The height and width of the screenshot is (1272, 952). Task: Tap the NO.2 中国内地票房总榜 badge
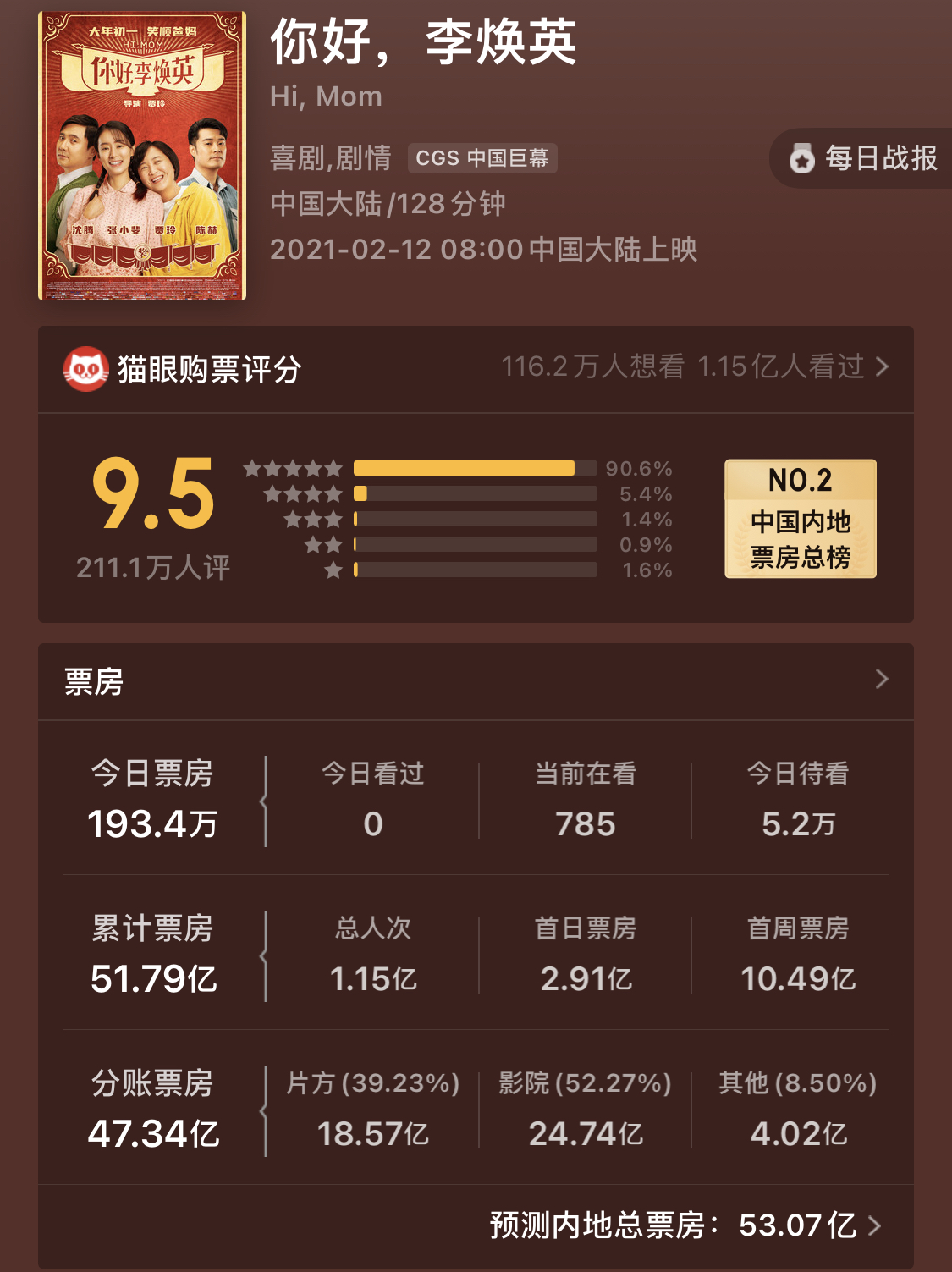tap(800, 520)
